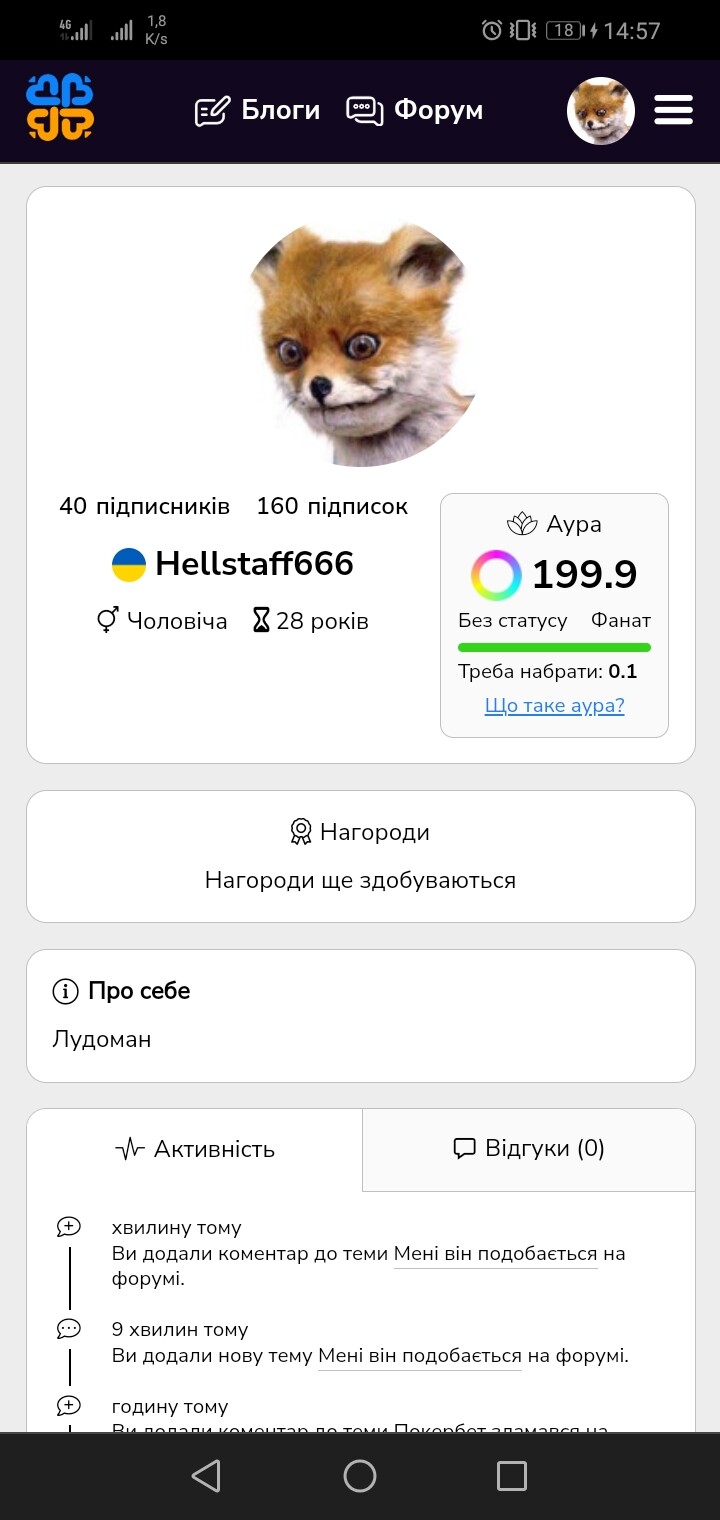The height and width of the screenshot is (1520, 720).
Task: Go back with system back button
Action: coord(206,1476)
